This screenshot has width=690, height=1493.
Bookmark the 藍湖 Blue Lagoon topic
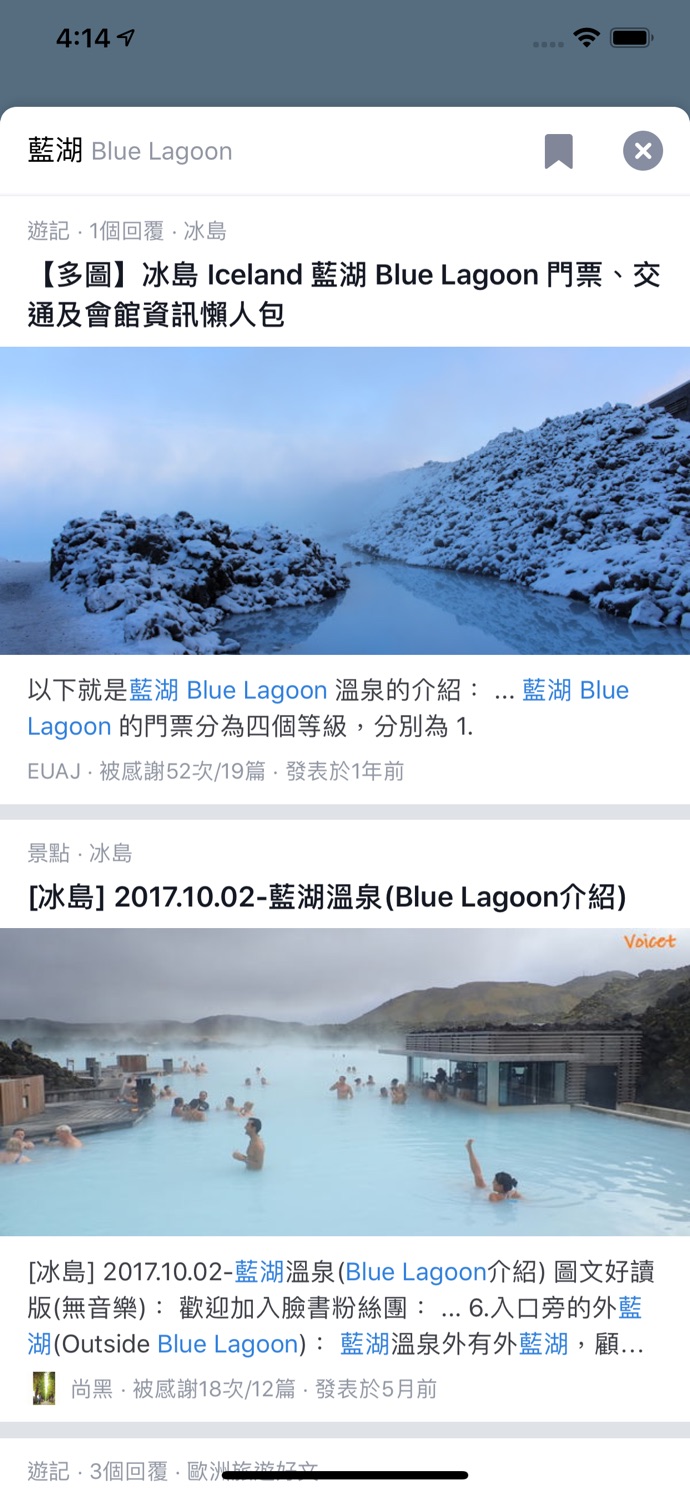(x=558, y=152)
